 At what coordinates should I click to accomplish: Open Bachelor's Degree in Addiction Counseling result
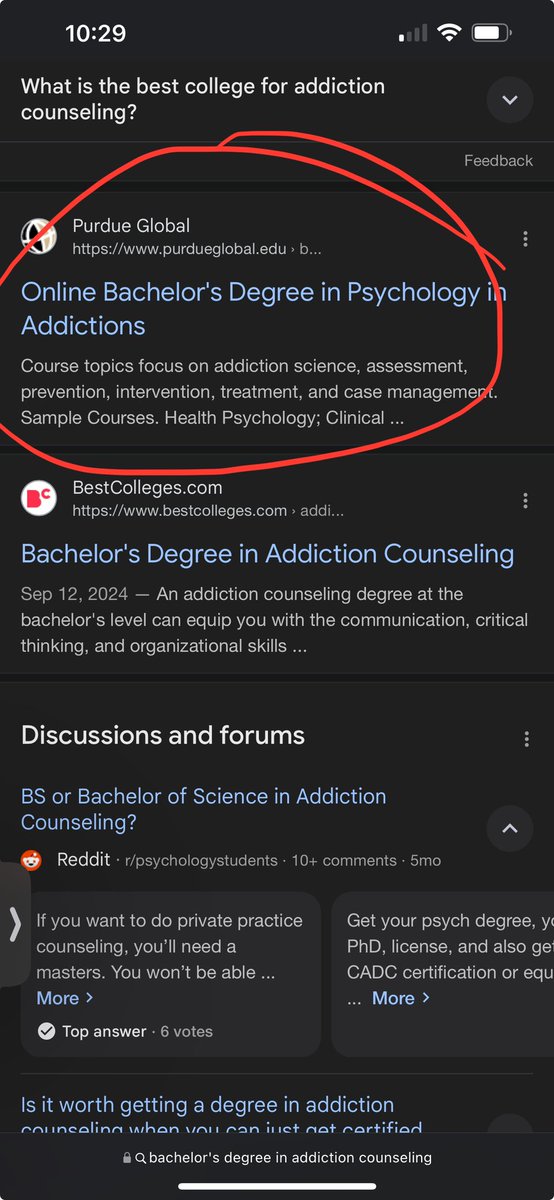pos(268,554)
